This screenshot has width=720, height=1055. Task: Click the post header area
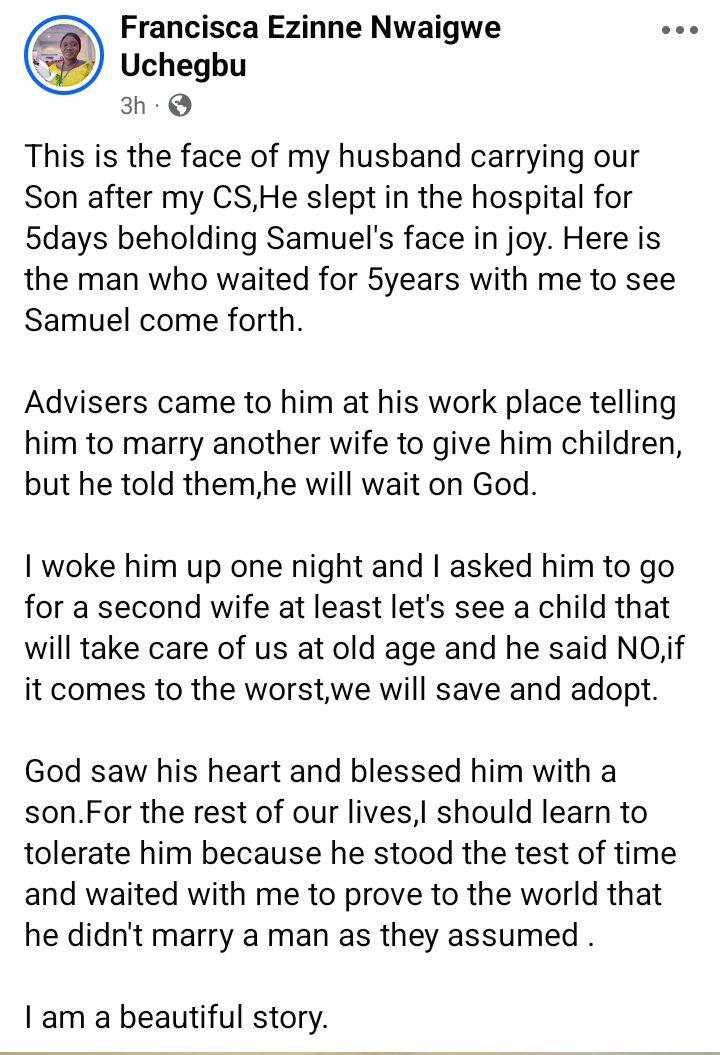[x=300, y=55]
